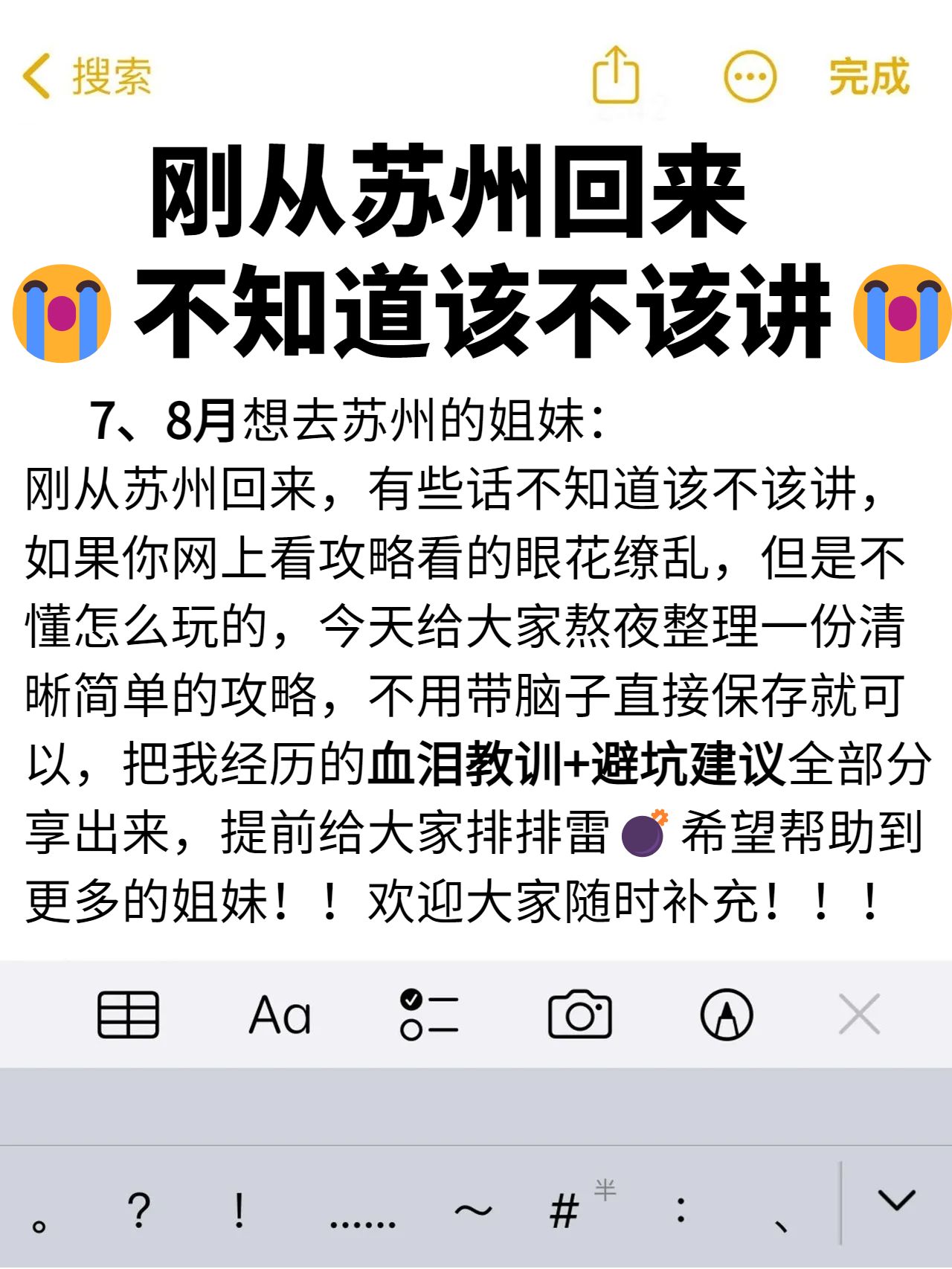Screen dimensions: 952x1269
Task: Start markup drawing with the pen tool
Action: (x=727, y=1015)
